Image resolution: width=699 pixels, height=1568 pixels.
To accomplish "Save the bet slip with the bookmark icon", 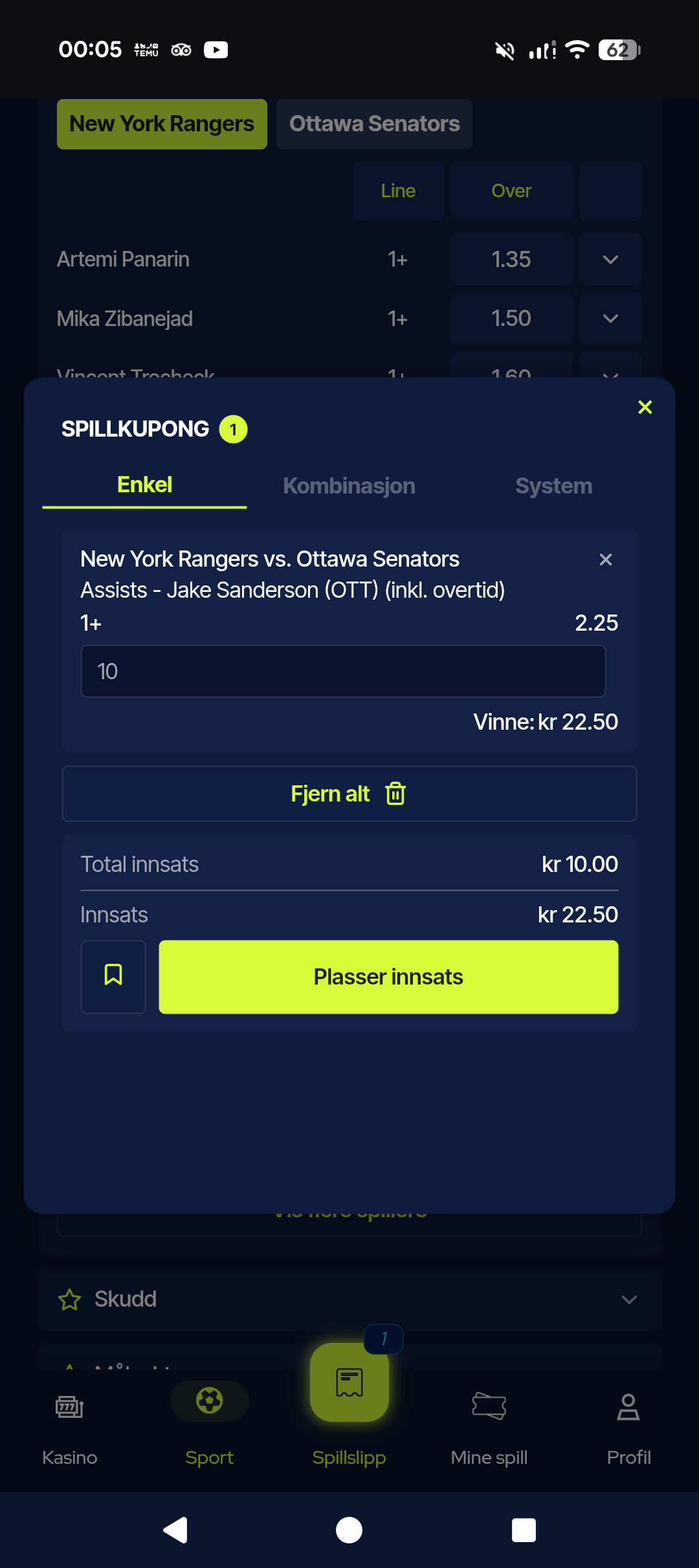I will [x=113, y=977].
